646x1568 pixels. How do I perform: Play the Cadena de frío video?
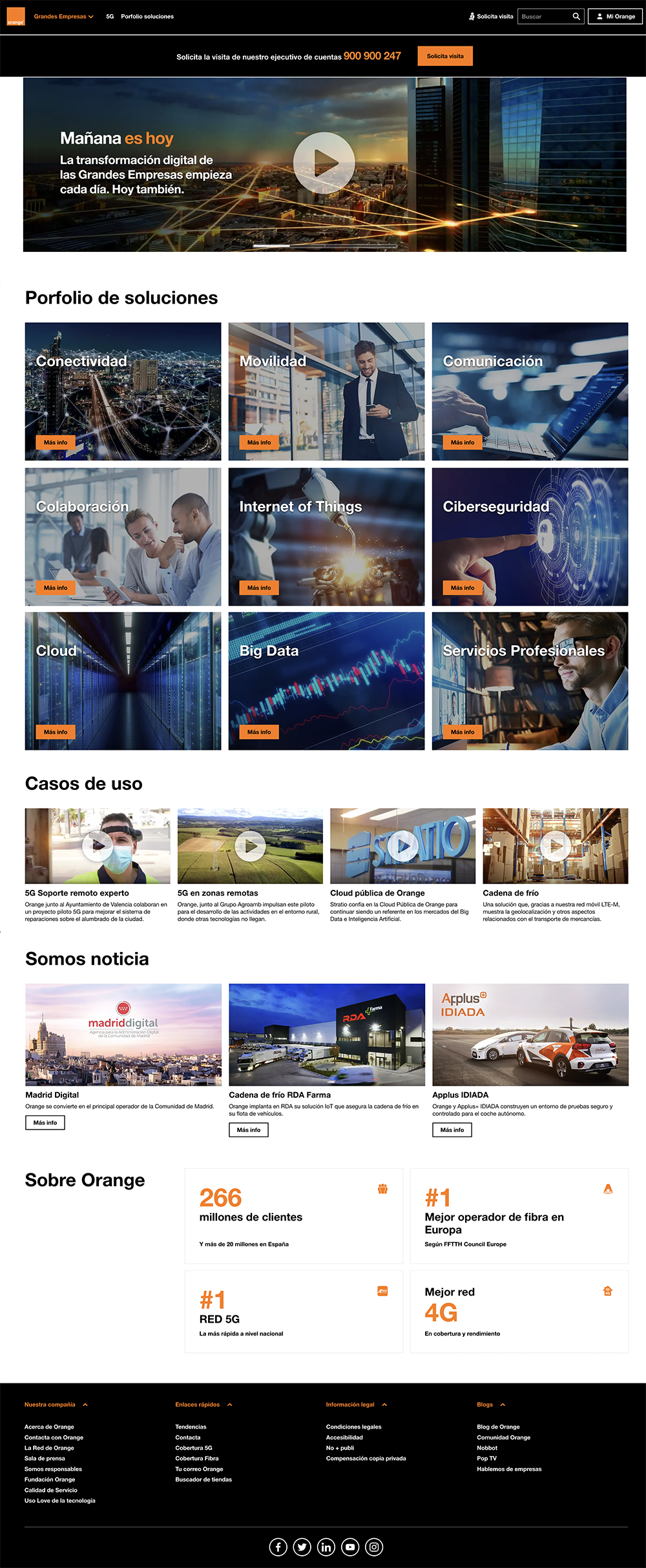coord(555,845)
